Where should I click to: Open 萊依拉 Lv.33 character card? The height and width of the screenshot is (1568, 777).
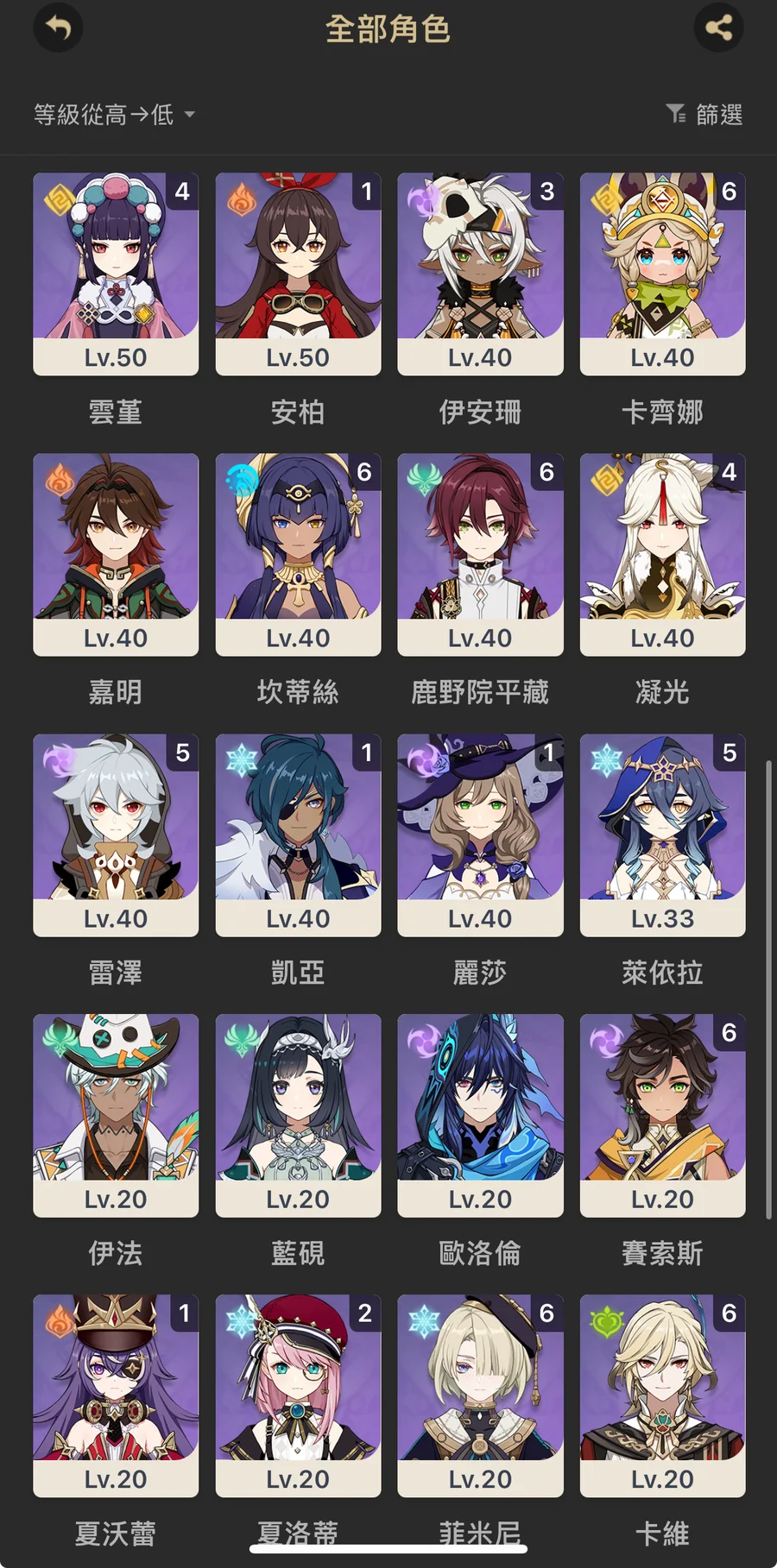point(662,834)
